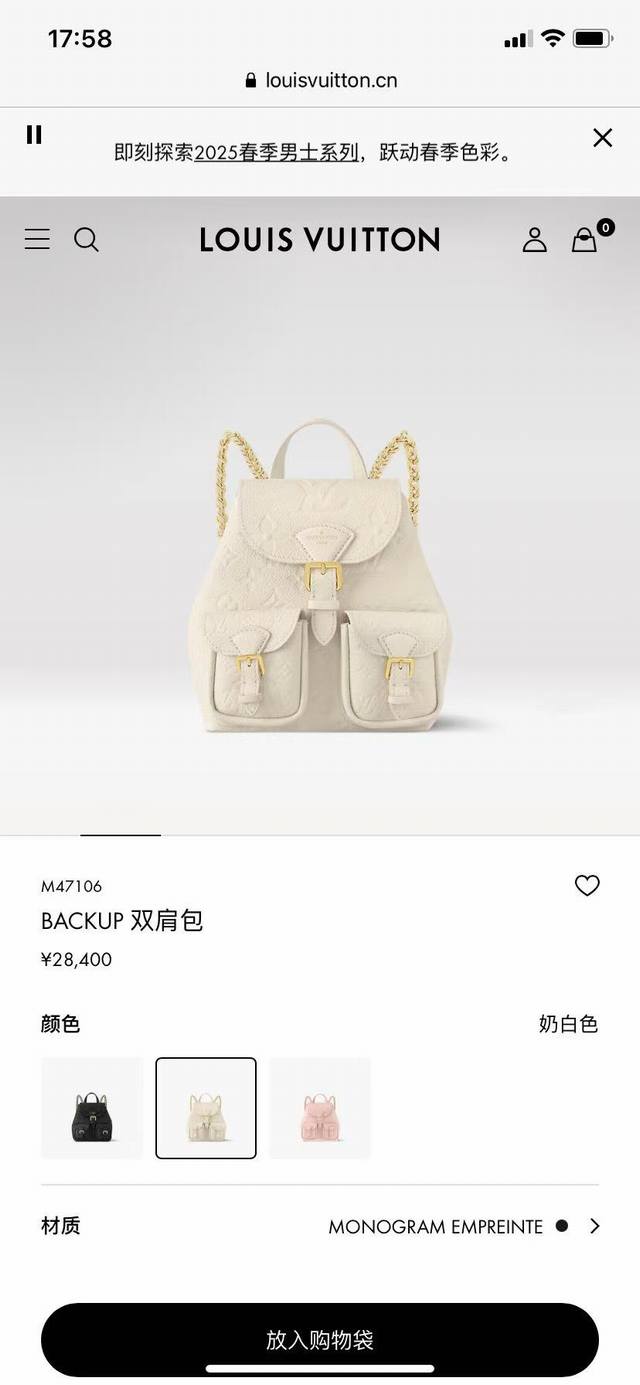Open the account profile icon

point(535,240)
